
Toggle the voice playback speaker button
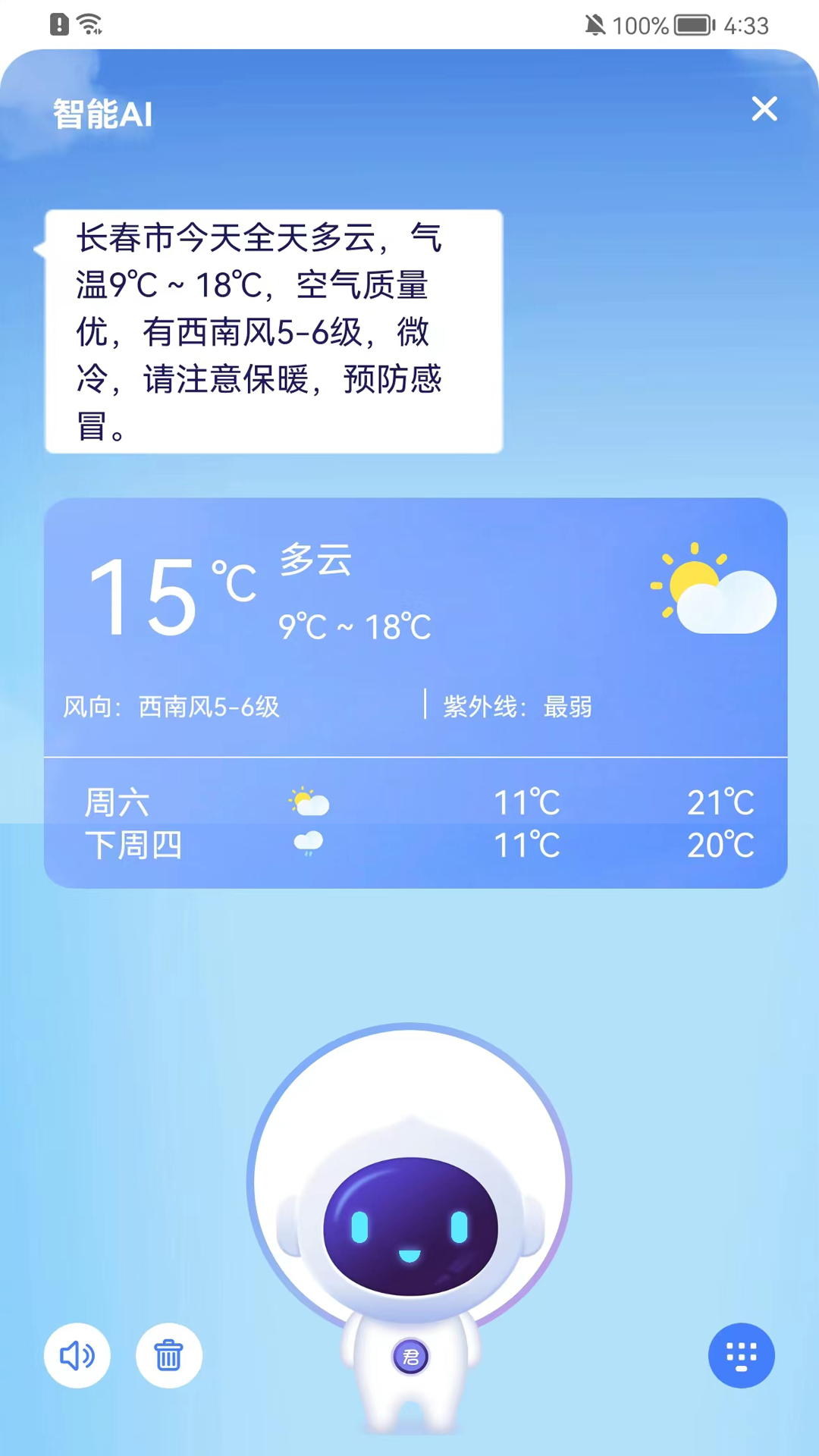tap(77, 1356)
